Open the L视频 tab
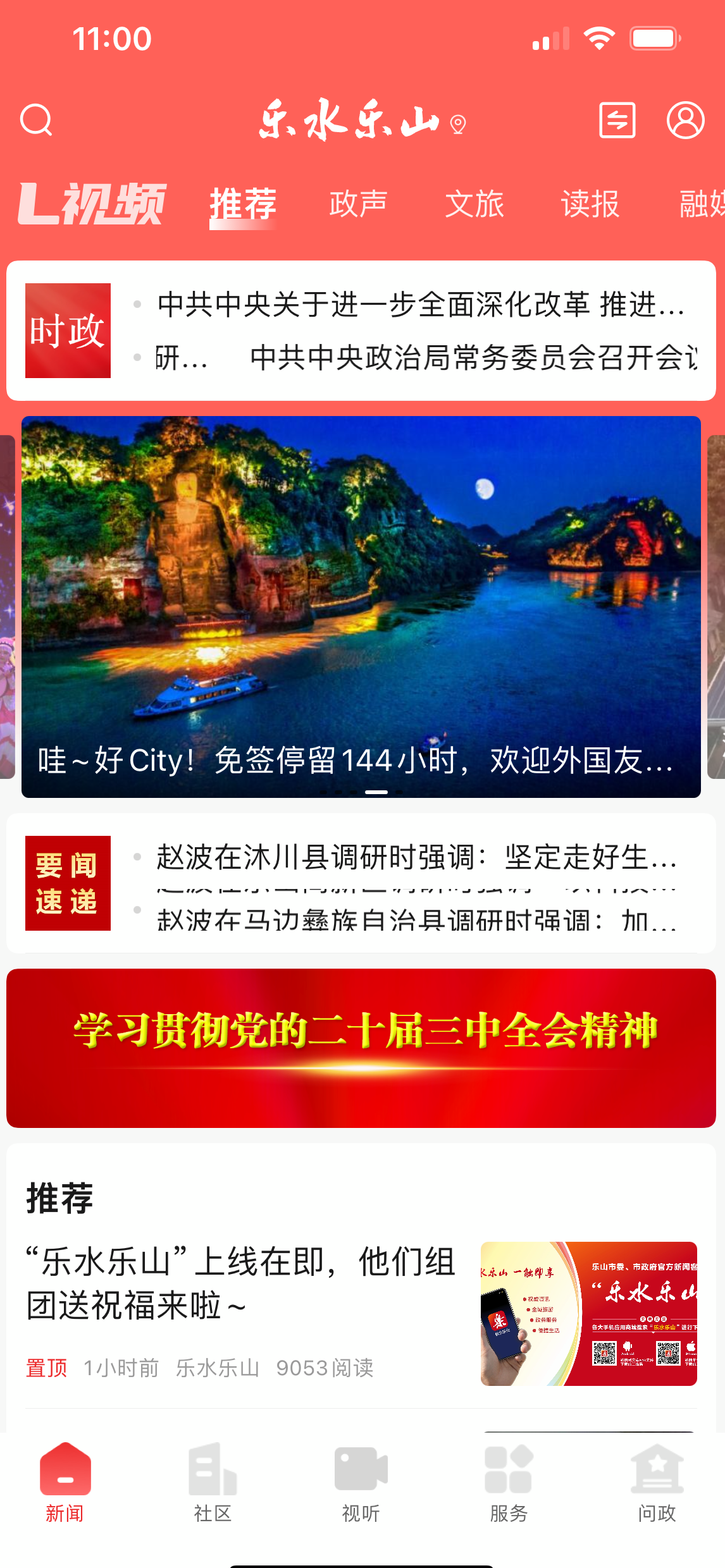This screenshot has height=1568, width=725. pyautogui.click(x=92, y=204)
